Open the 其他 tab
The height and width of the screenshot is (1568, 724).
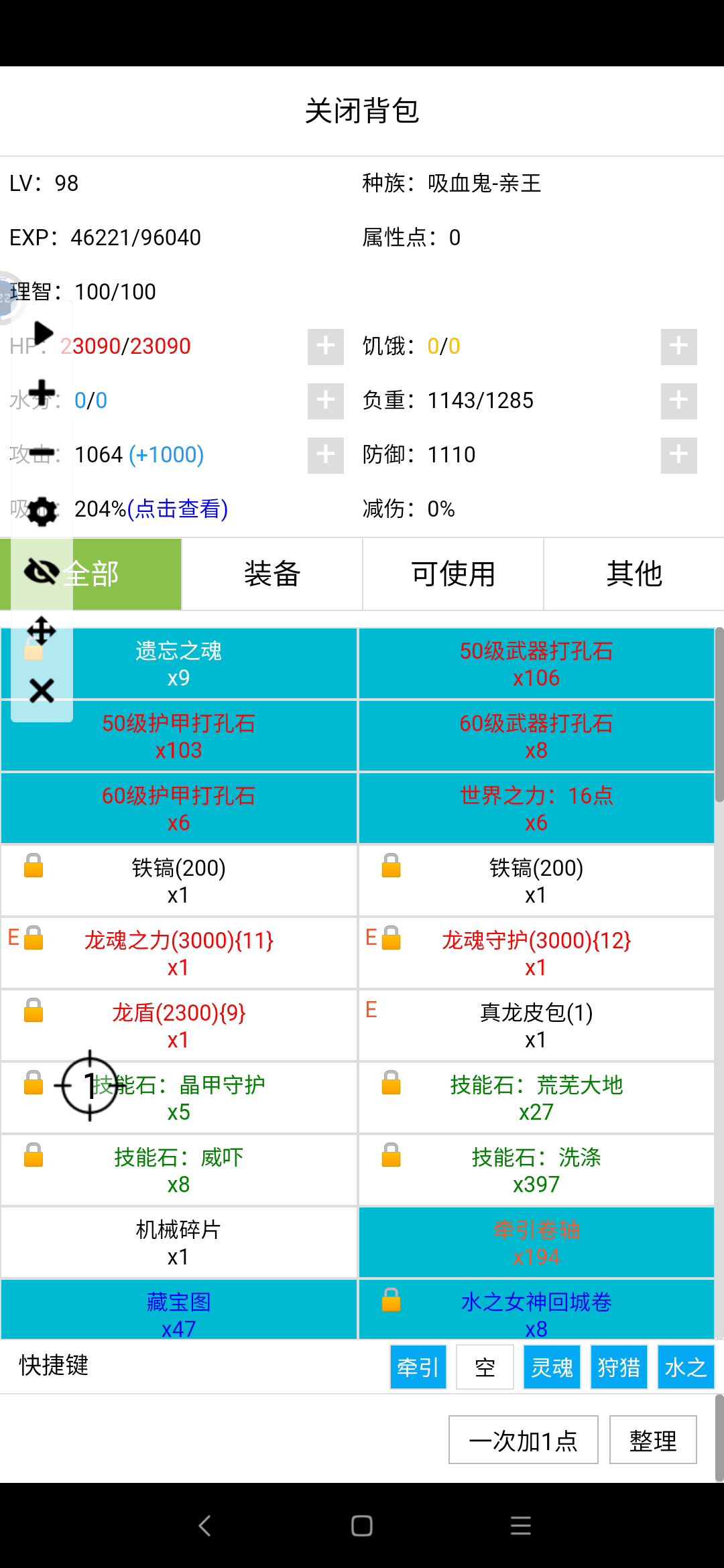[634, 574]
